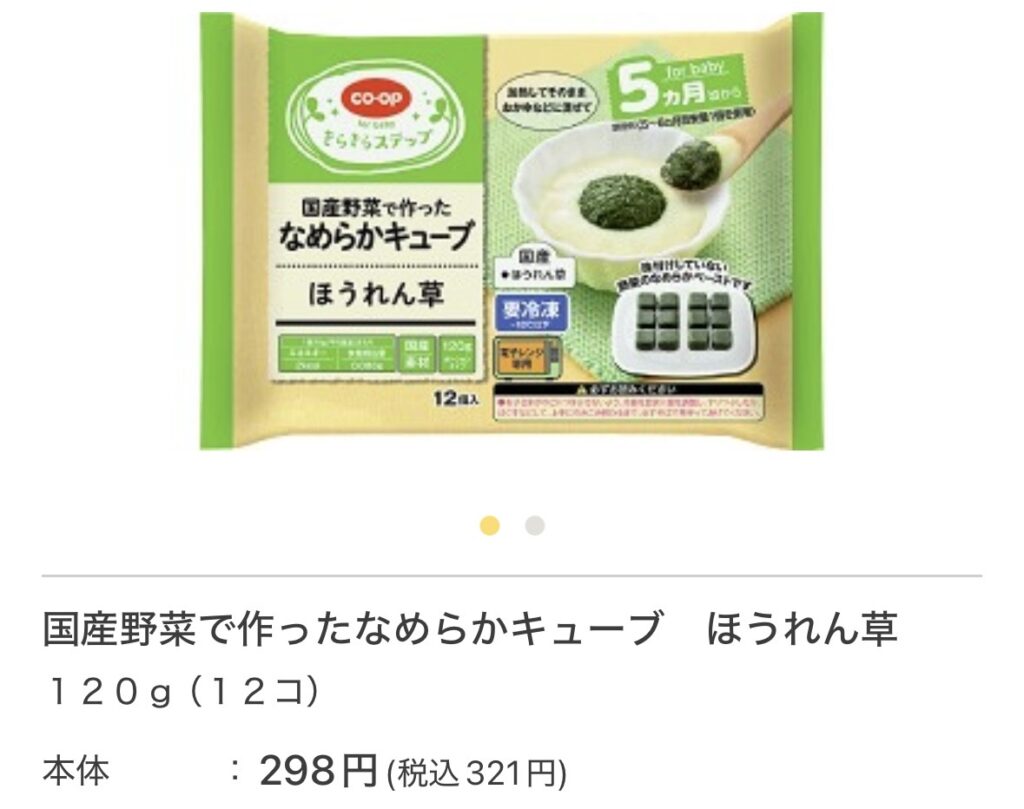The image size is (1024, 809).
Task: Switch to the second image page dot
Action: (535, 526)
